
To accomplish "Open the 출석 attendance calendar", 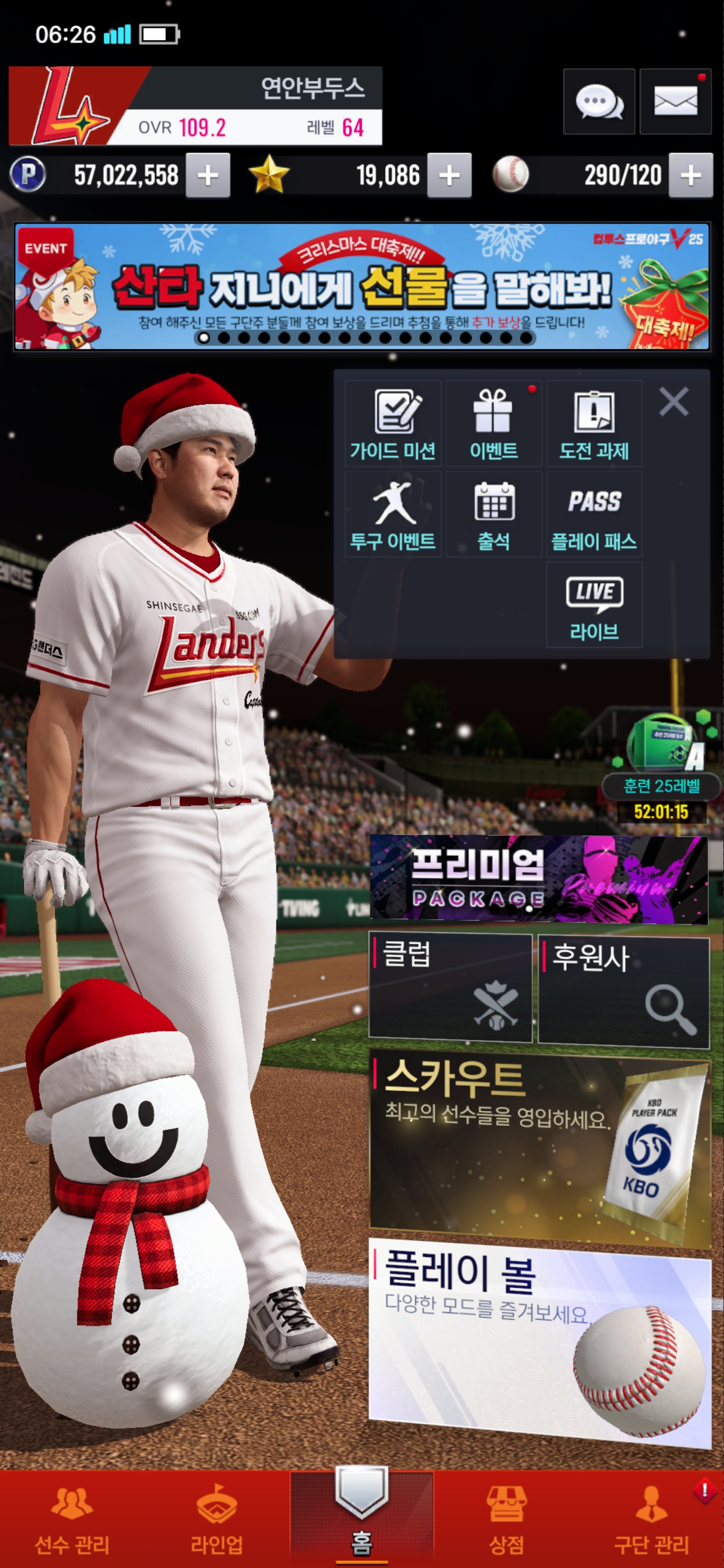I will coord(493,514).
